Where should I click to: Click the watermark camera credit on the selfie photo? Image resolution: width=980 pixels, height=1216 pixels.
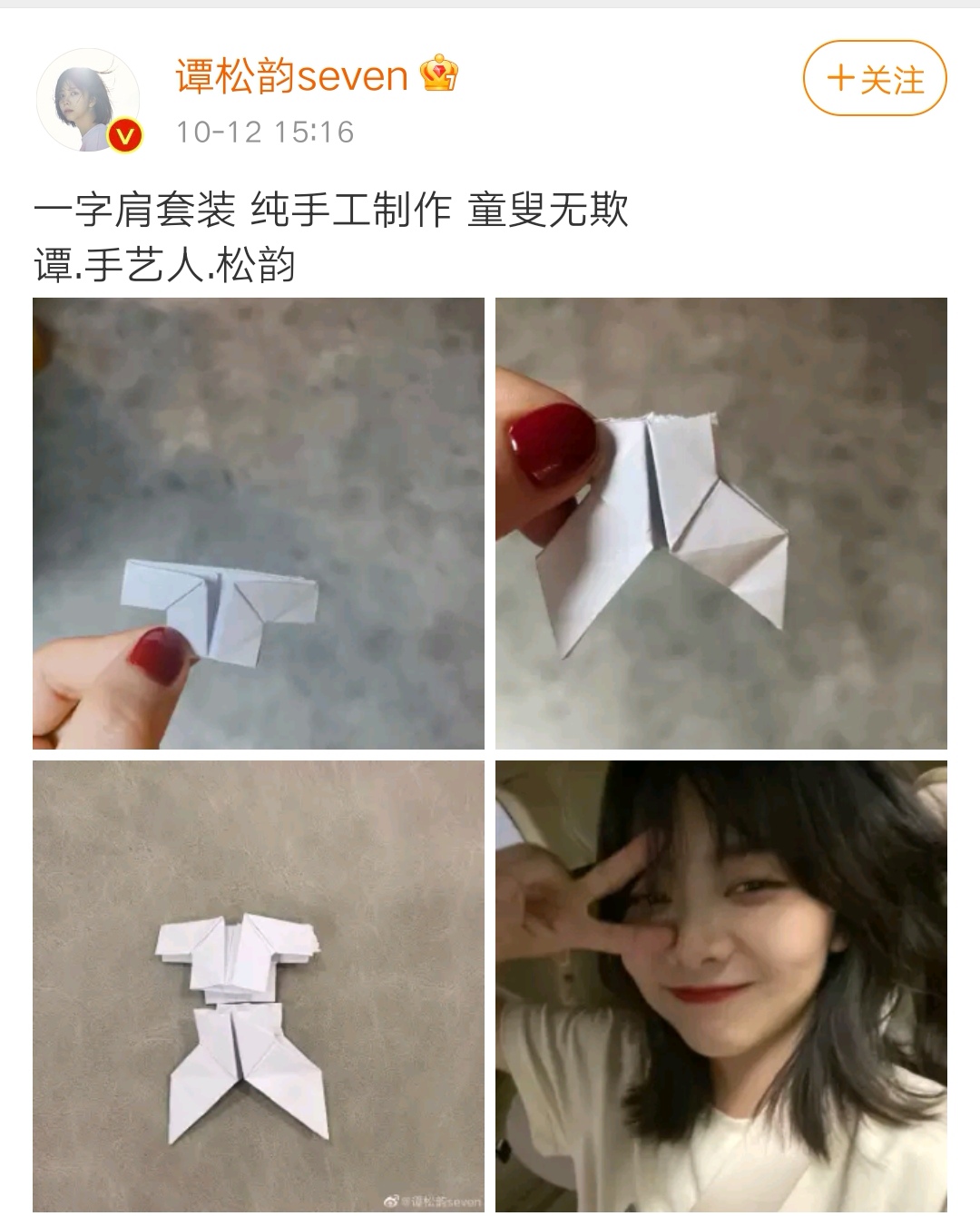point(438,1201)
